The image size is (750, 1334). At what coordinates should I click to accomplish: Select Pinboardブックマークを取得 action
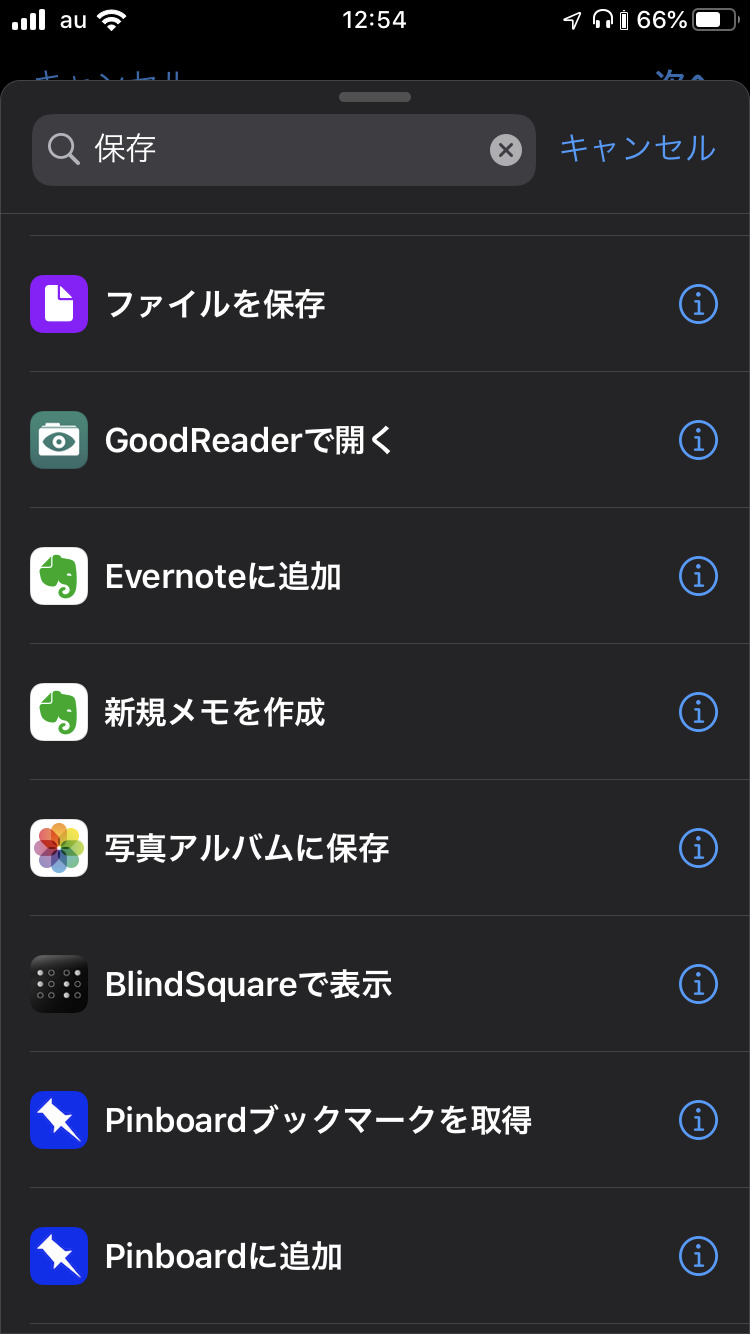(318, 1120)
